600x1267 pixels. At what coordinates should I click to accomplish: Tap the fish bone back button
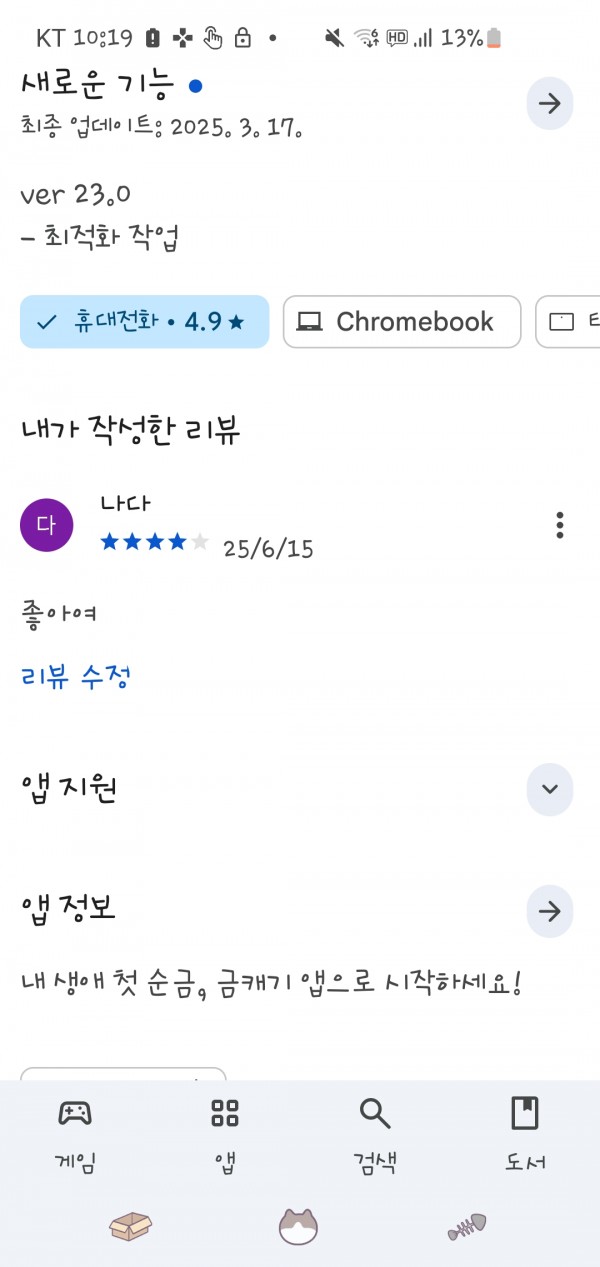(467, 1226)
